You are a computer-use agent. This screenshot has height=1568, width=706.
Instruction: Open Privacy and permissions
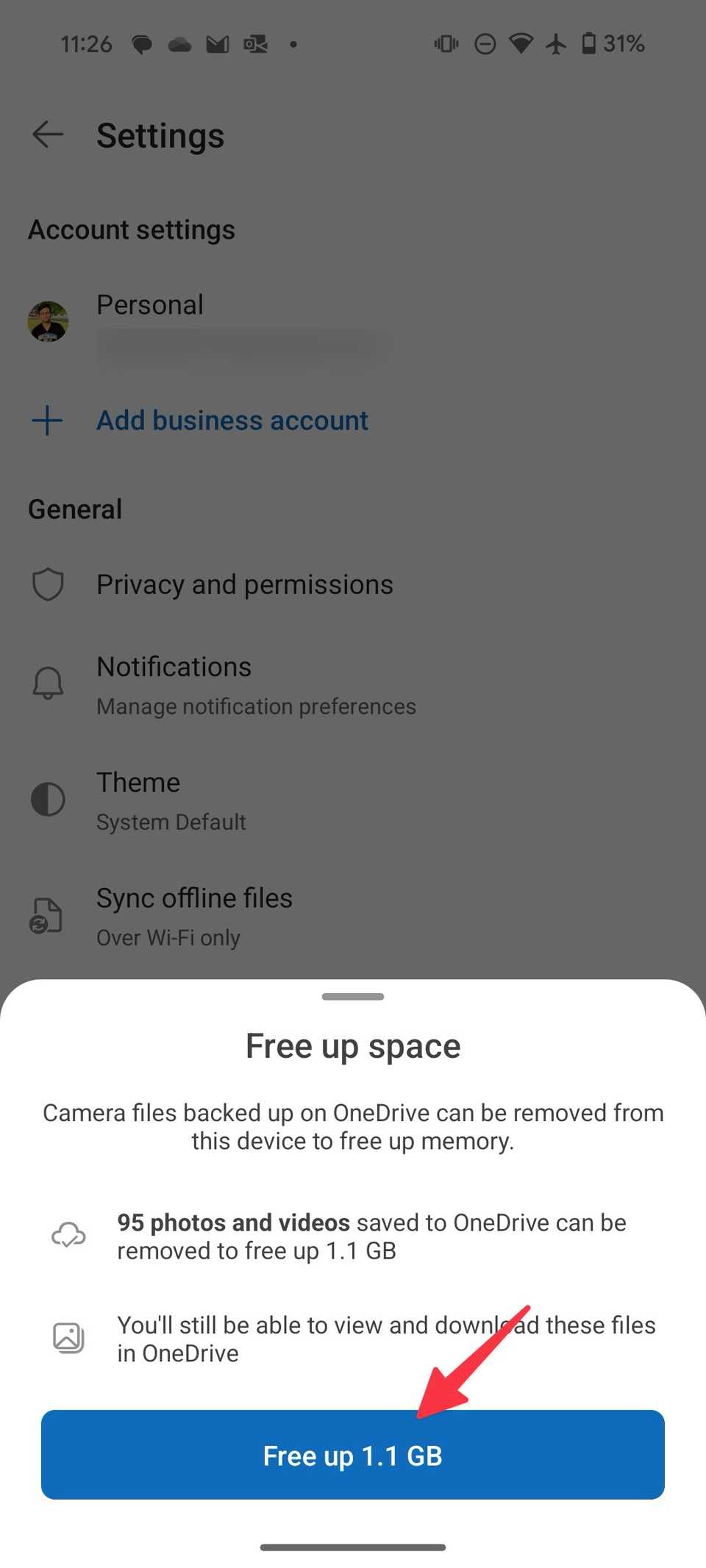(245, 584)
